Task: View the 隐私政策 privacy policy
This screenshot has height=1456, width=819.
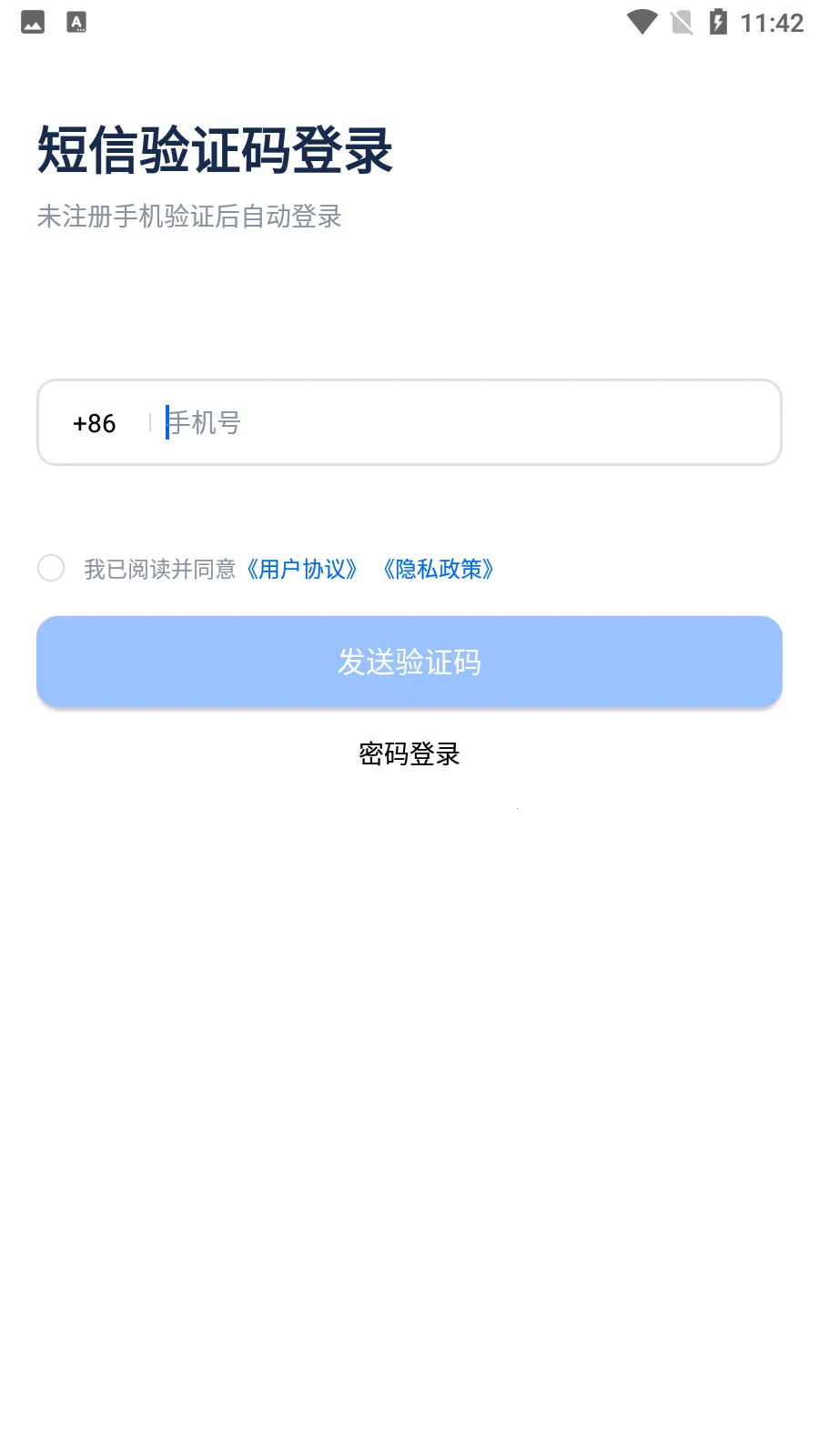Action: 440,568
